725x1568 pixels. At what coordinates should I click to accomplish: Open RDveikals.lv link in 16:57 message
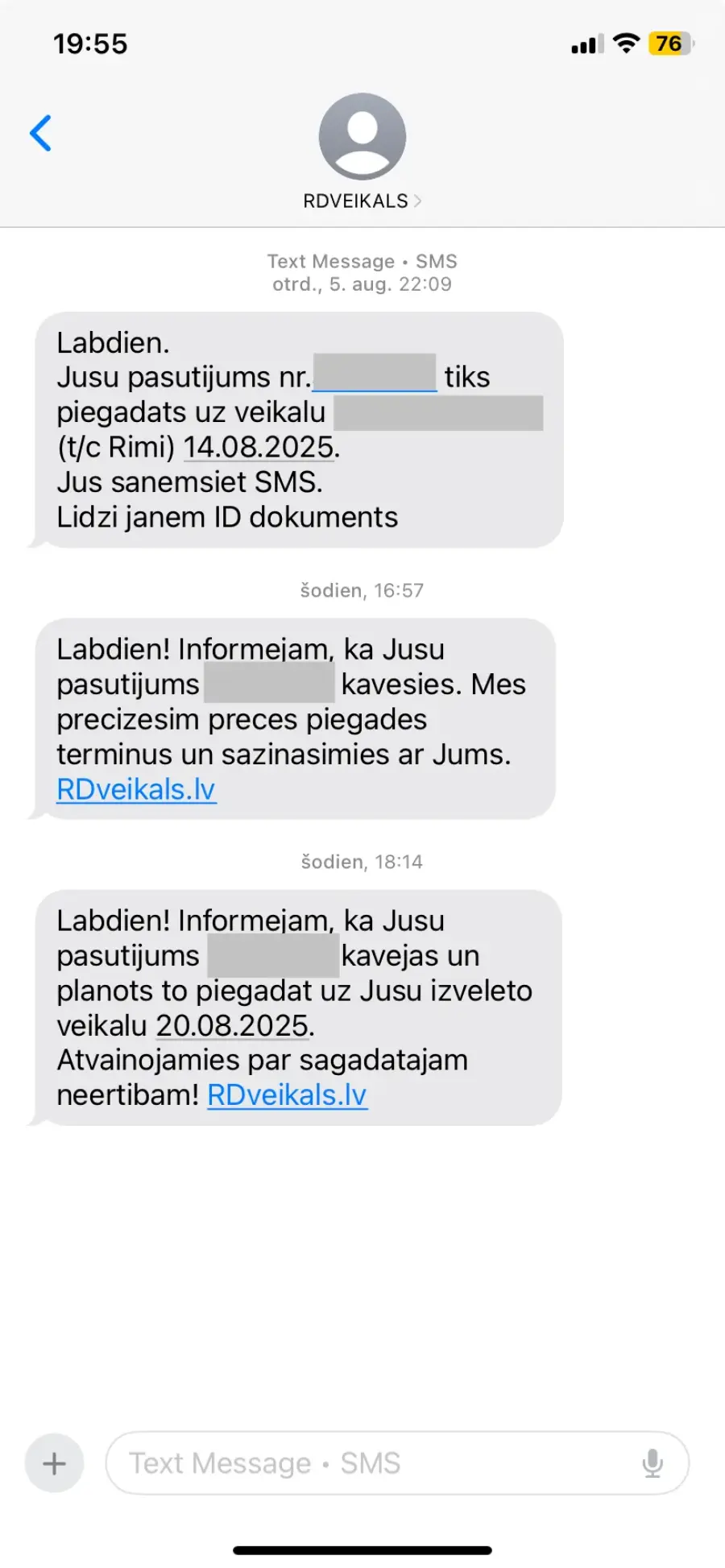click(x=136, y=789)
